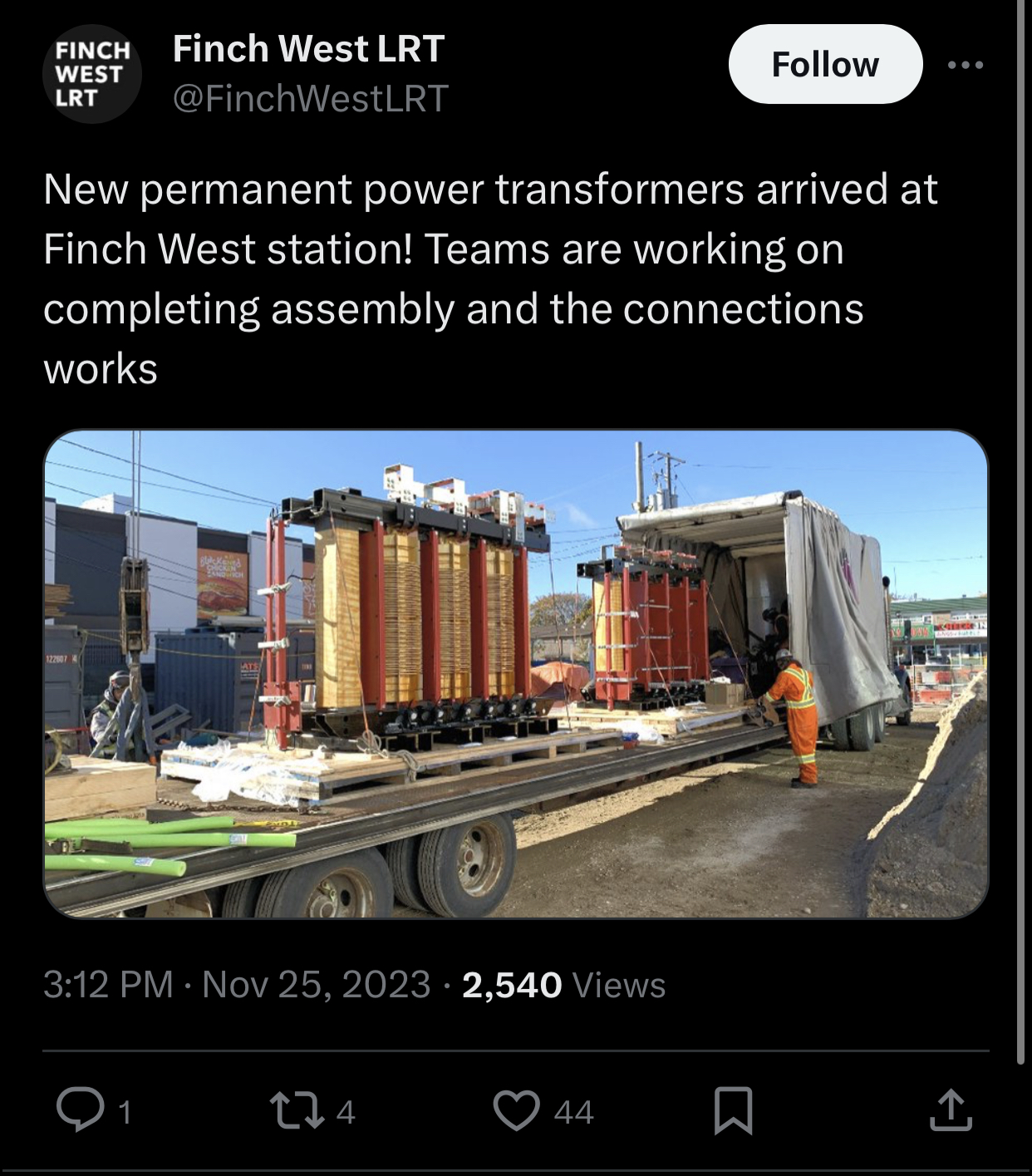Open the transformers photo full screen
Screen dimensions: 1032x1176
pos(515,673)
